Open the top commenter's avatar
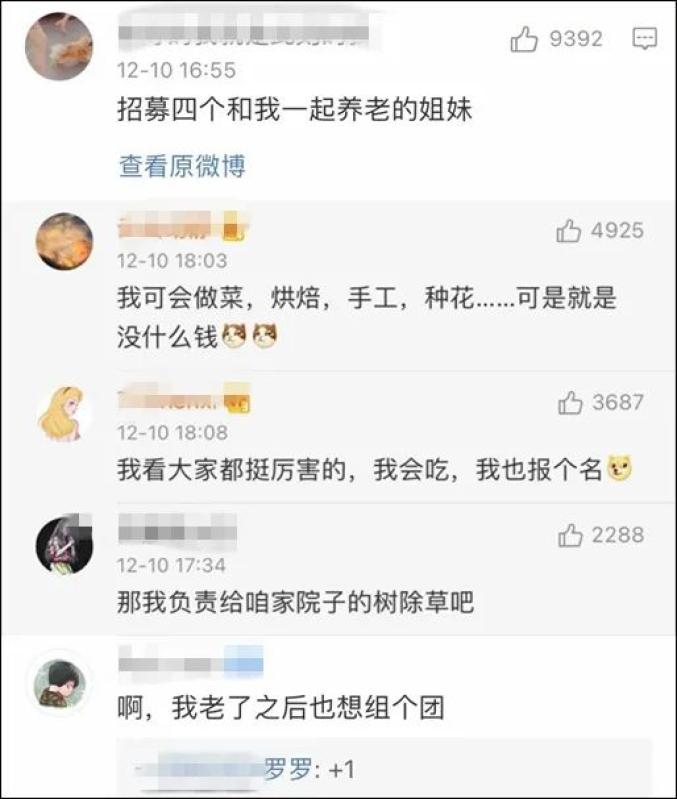 point(59,46)
